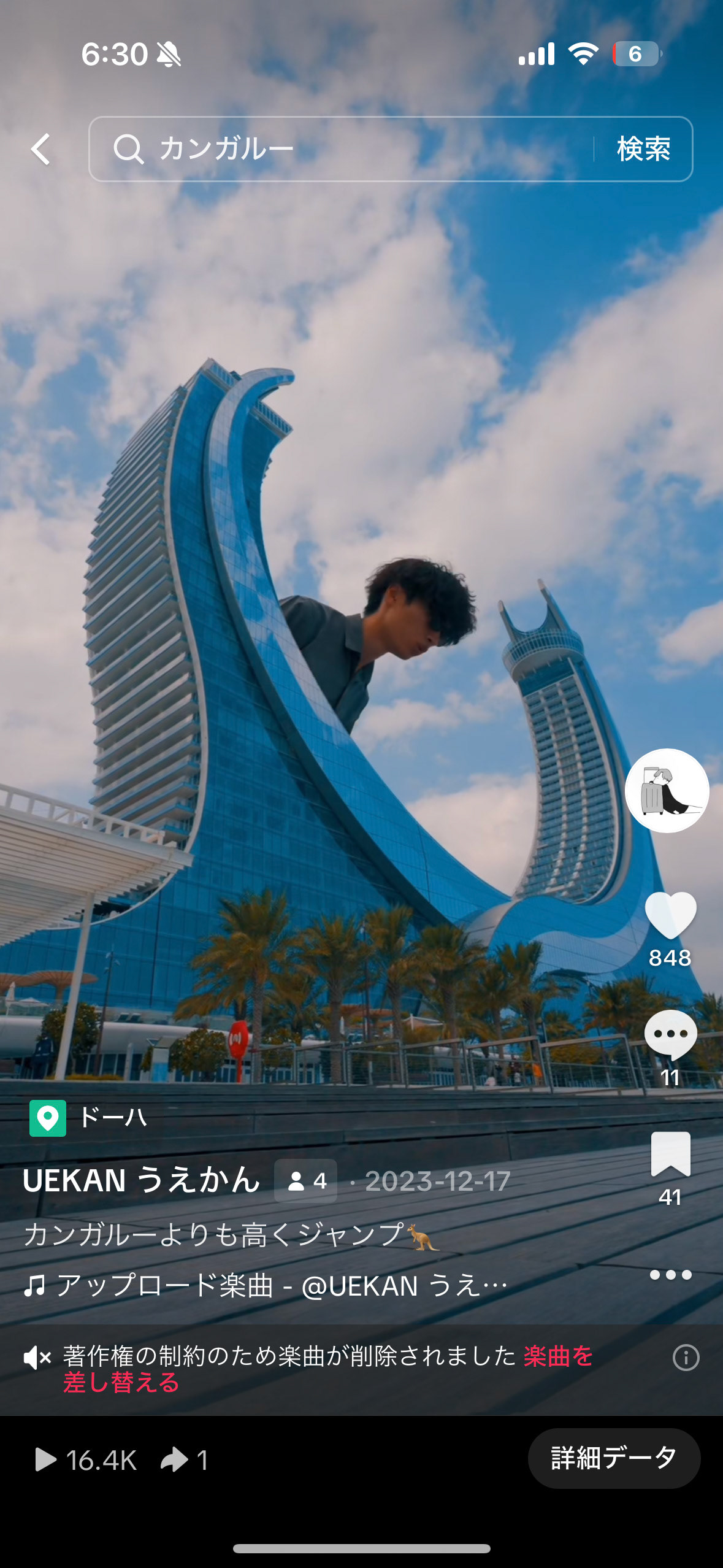
Task: Tap the 検索 search button
Action: (x=643, y=149)
